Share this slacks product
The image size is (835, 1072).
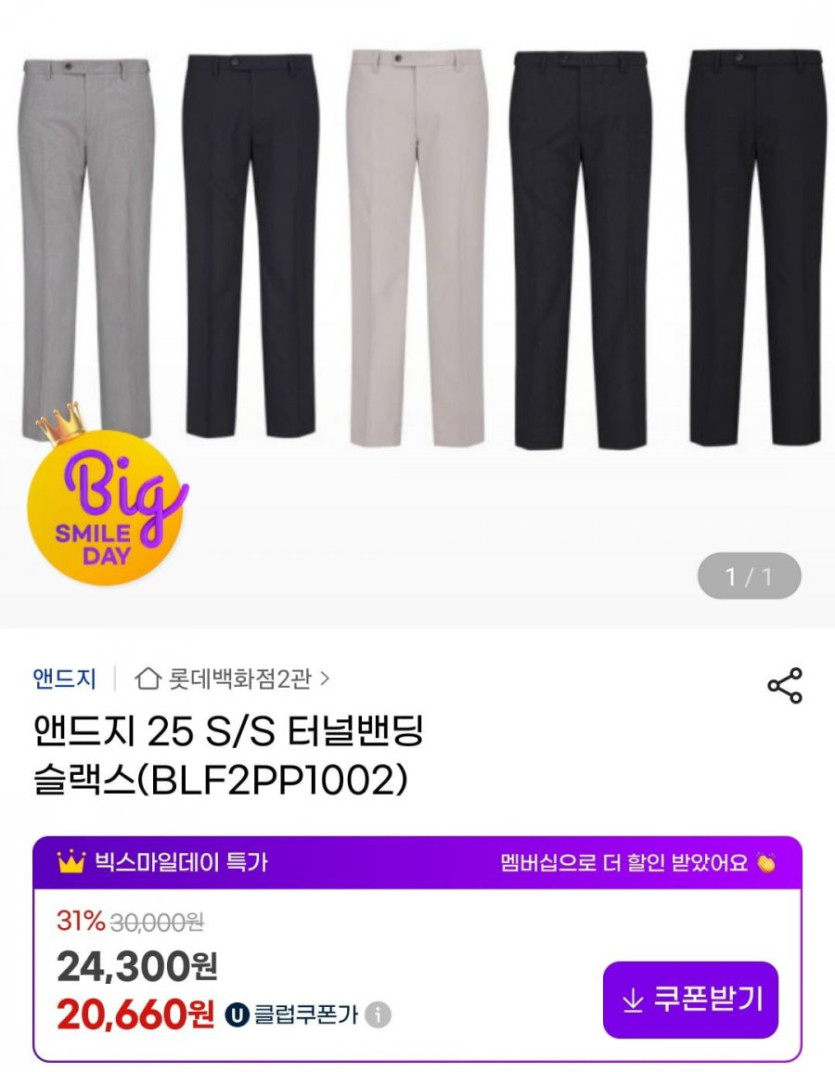pos(784,685)
